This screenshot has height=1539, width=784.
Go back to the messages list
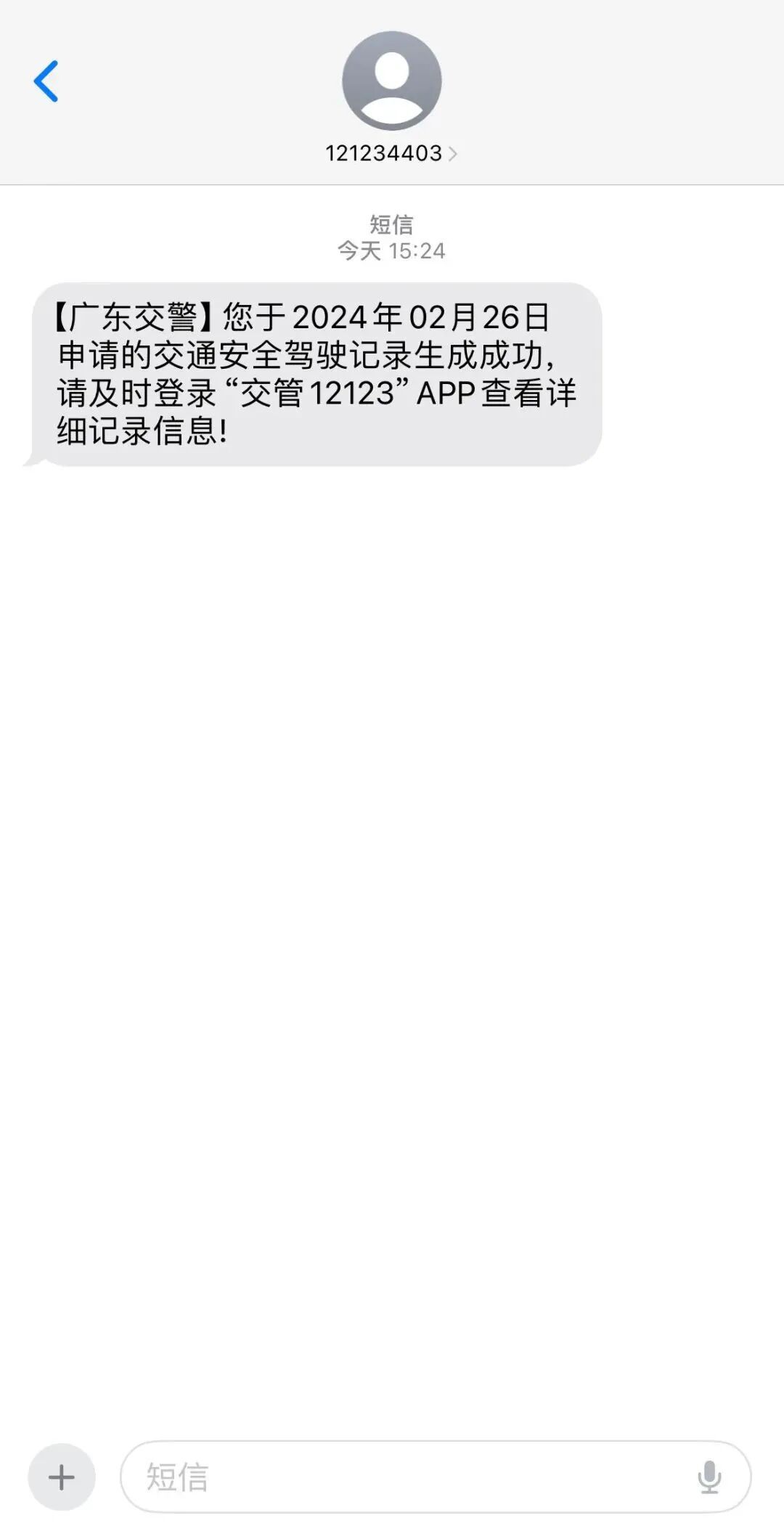pyautogui.click(x=46, y=81)
